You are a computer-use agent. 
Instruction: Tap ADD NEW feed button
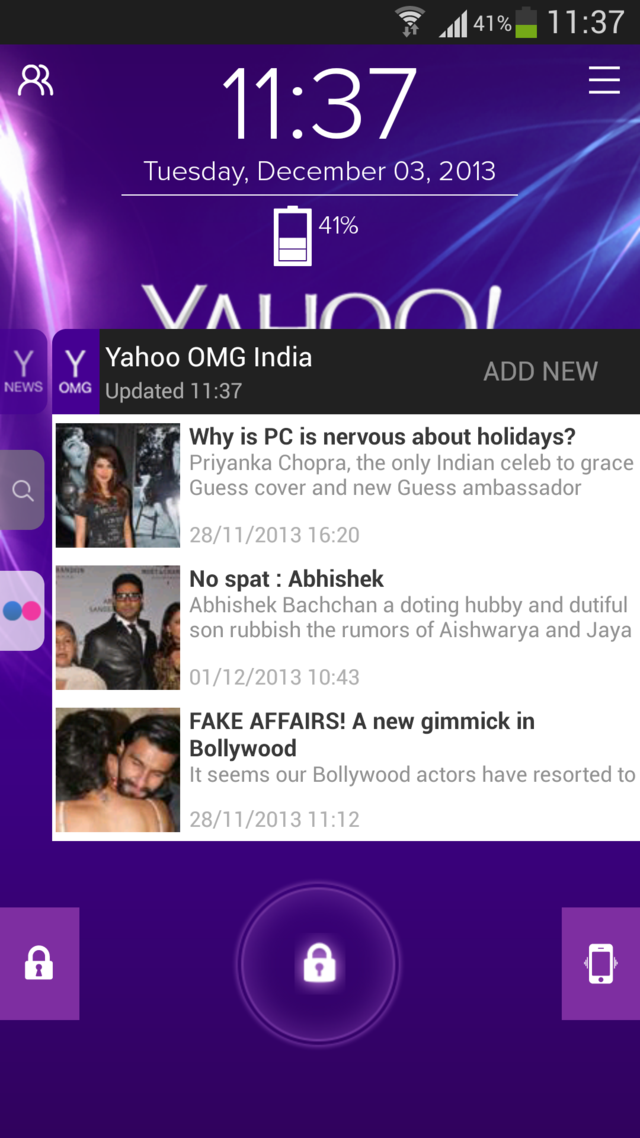540,372
